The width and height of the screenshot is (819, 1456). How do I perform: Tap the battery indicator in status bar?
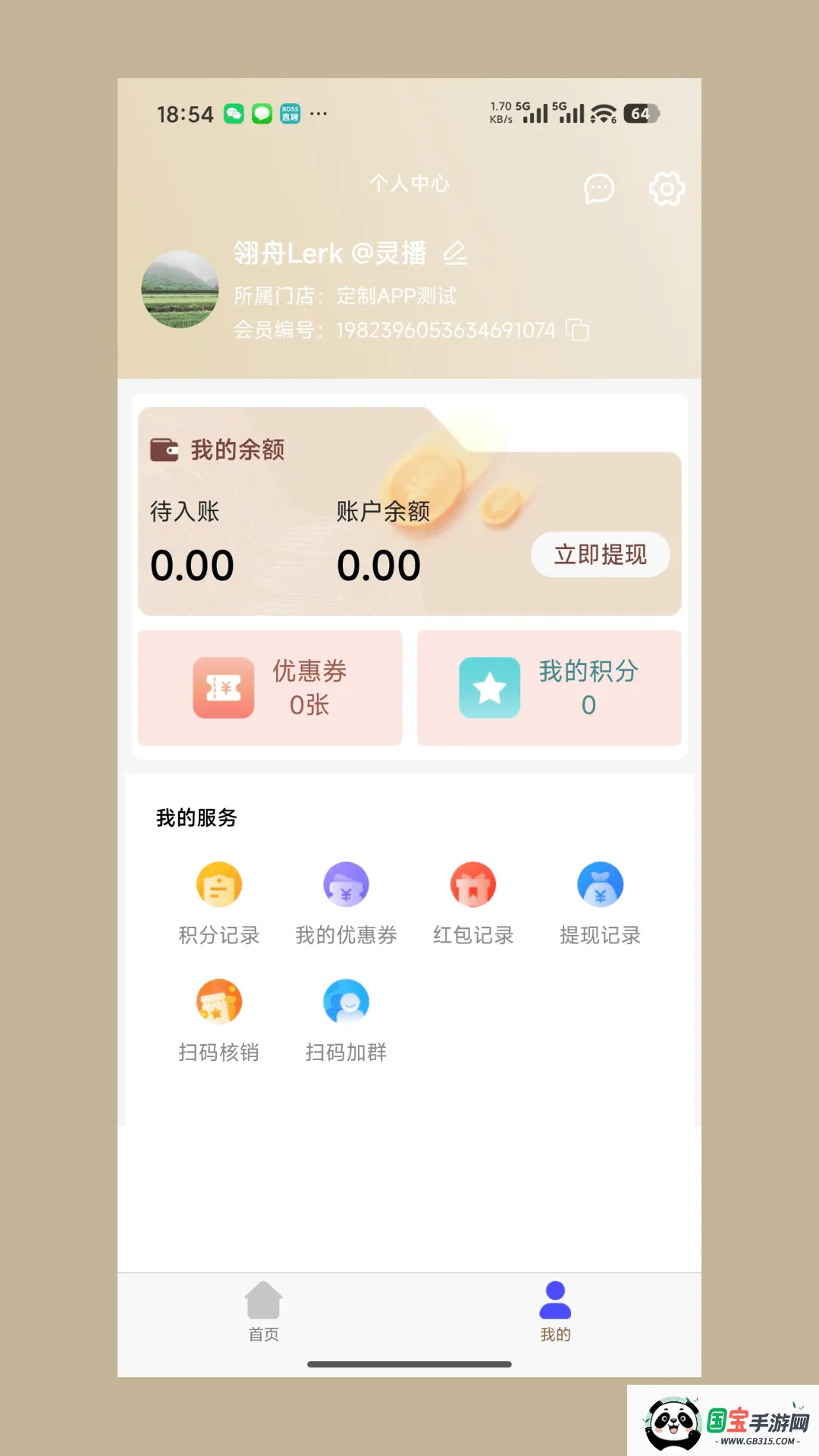click(642, 114)
